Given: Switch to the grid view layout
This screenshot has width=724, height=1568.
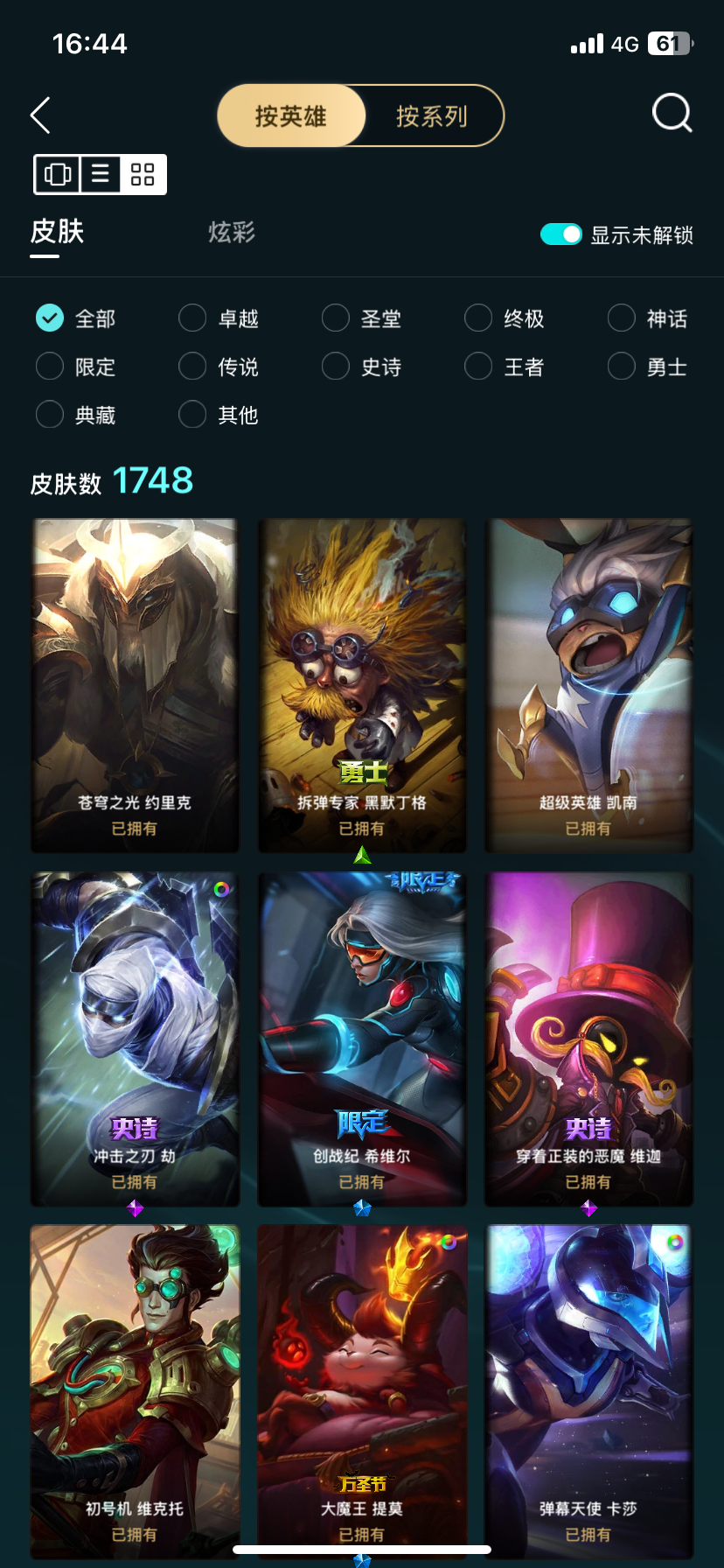Looking at the screenshot, I should coord(143,174).
